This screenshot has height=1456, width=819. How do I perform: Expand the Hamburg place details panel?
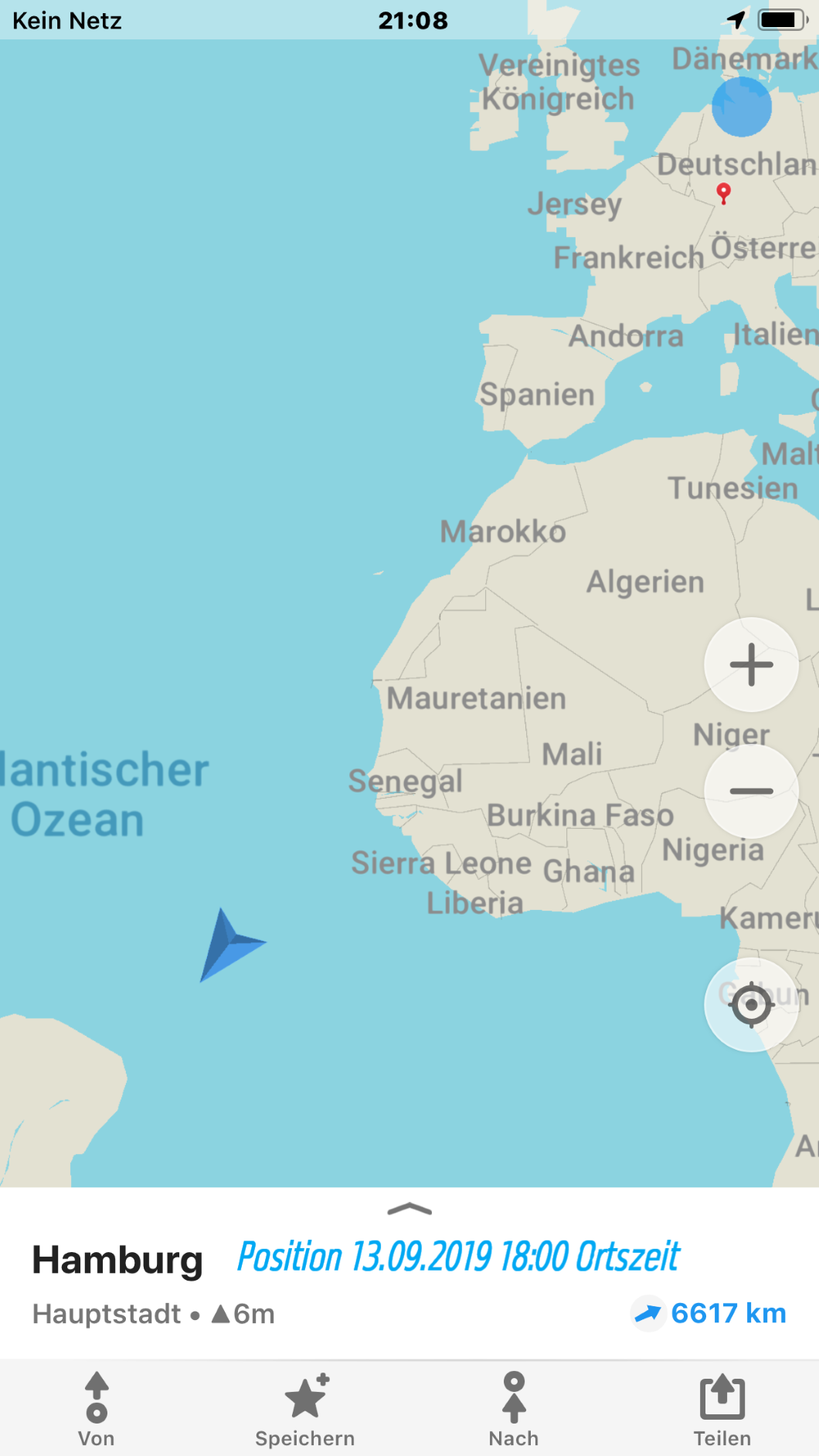[409, 1210]
